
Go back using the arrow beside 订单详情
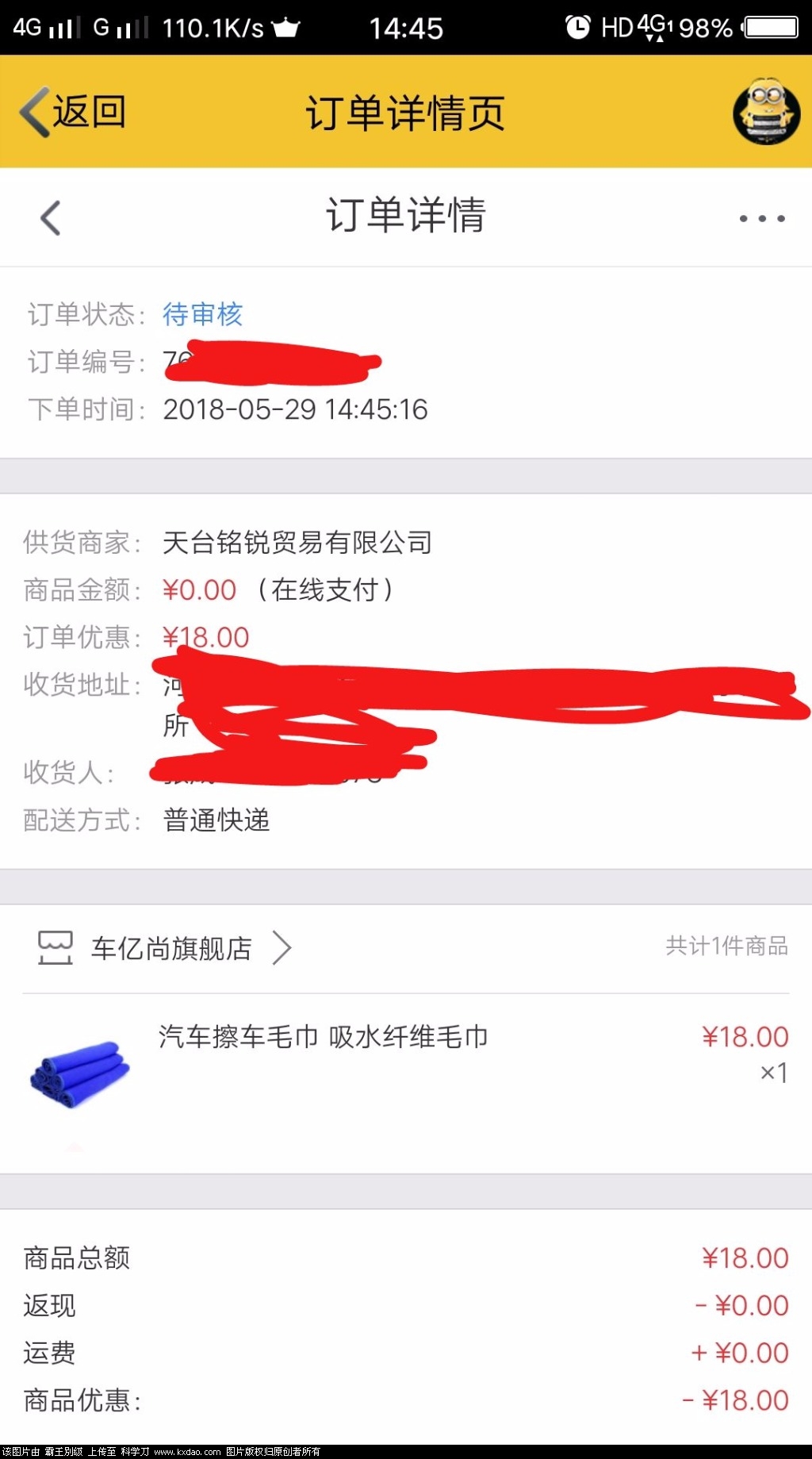click(51, 217)
